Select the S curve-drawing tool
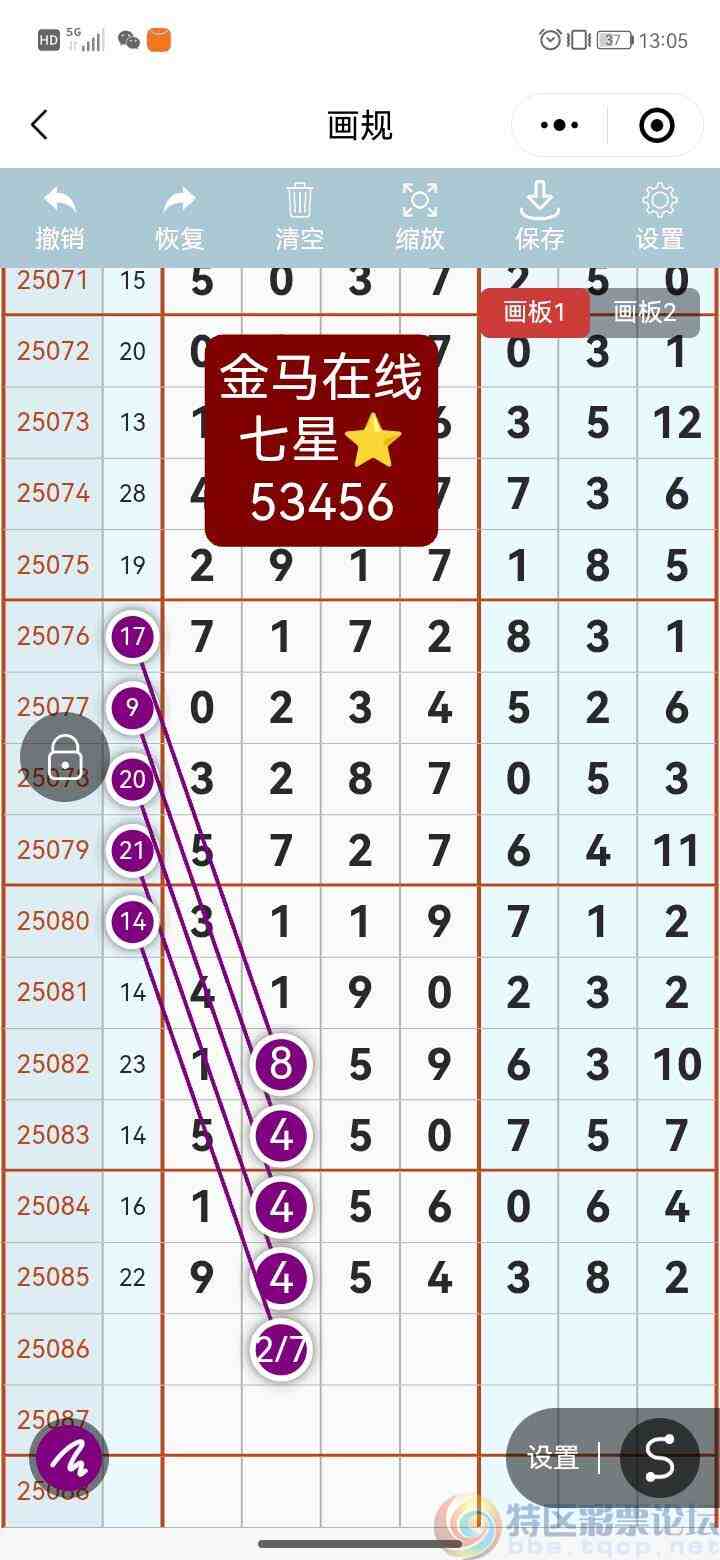Viewport: 720px width, 1560px height. coord(661,1458)
